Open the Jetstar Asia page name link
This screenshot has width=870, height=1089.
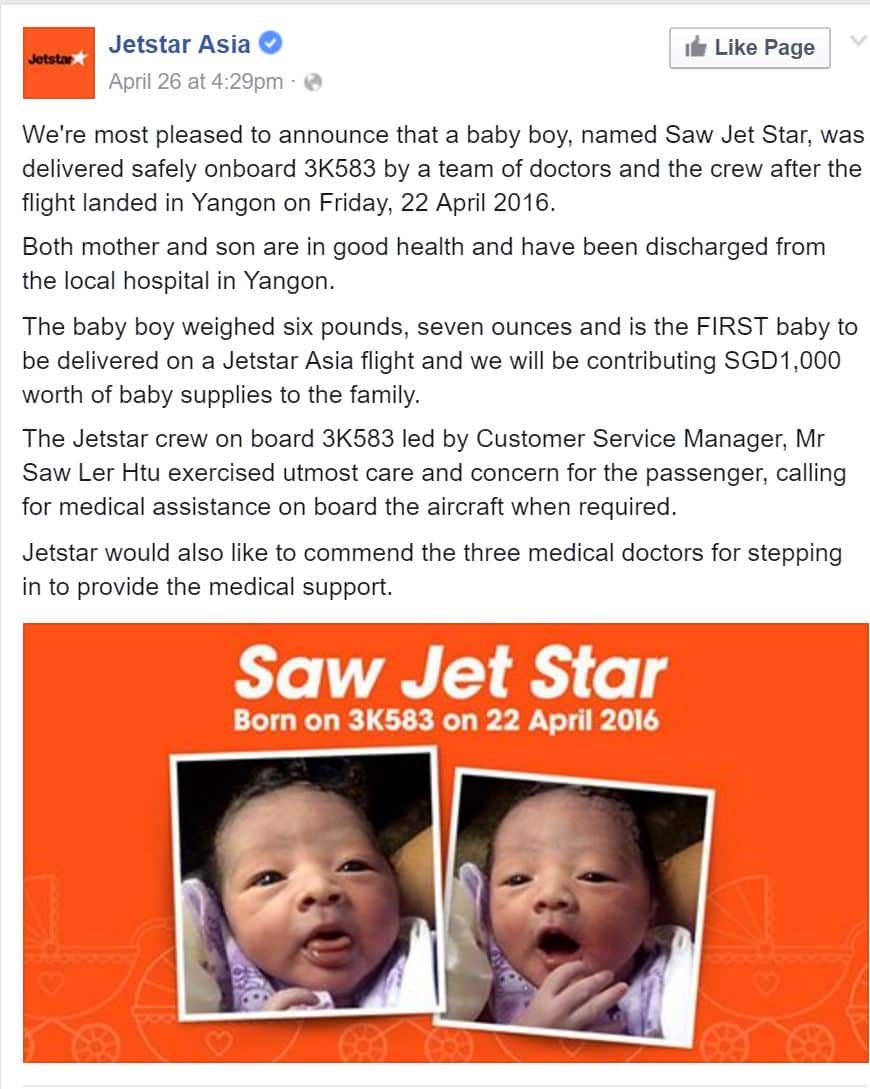(x=180, y=45)
